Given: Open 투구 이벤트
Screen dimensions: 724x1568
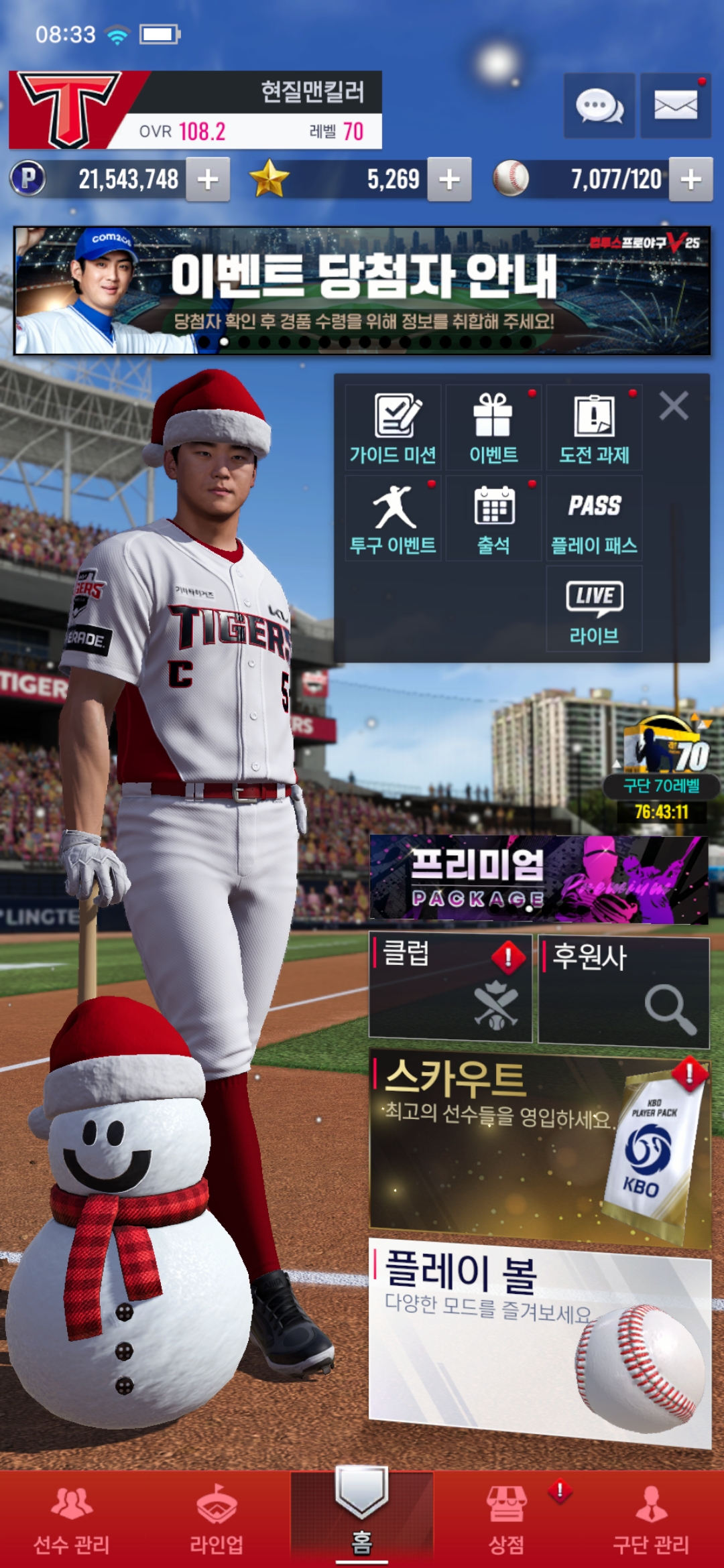Looking at the screenshot, I should coord(394,518).
